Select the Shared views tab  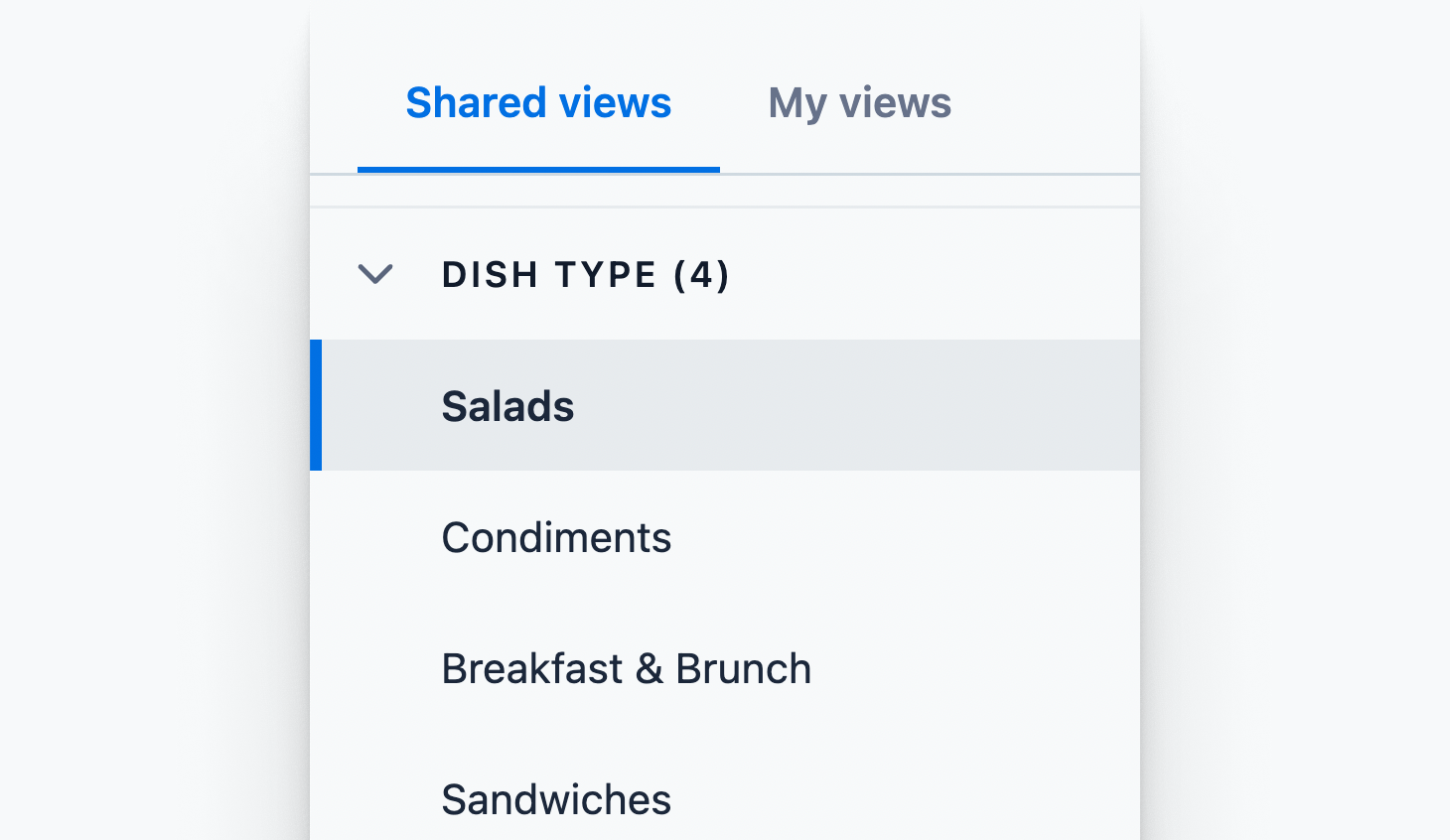click(538, 103)
